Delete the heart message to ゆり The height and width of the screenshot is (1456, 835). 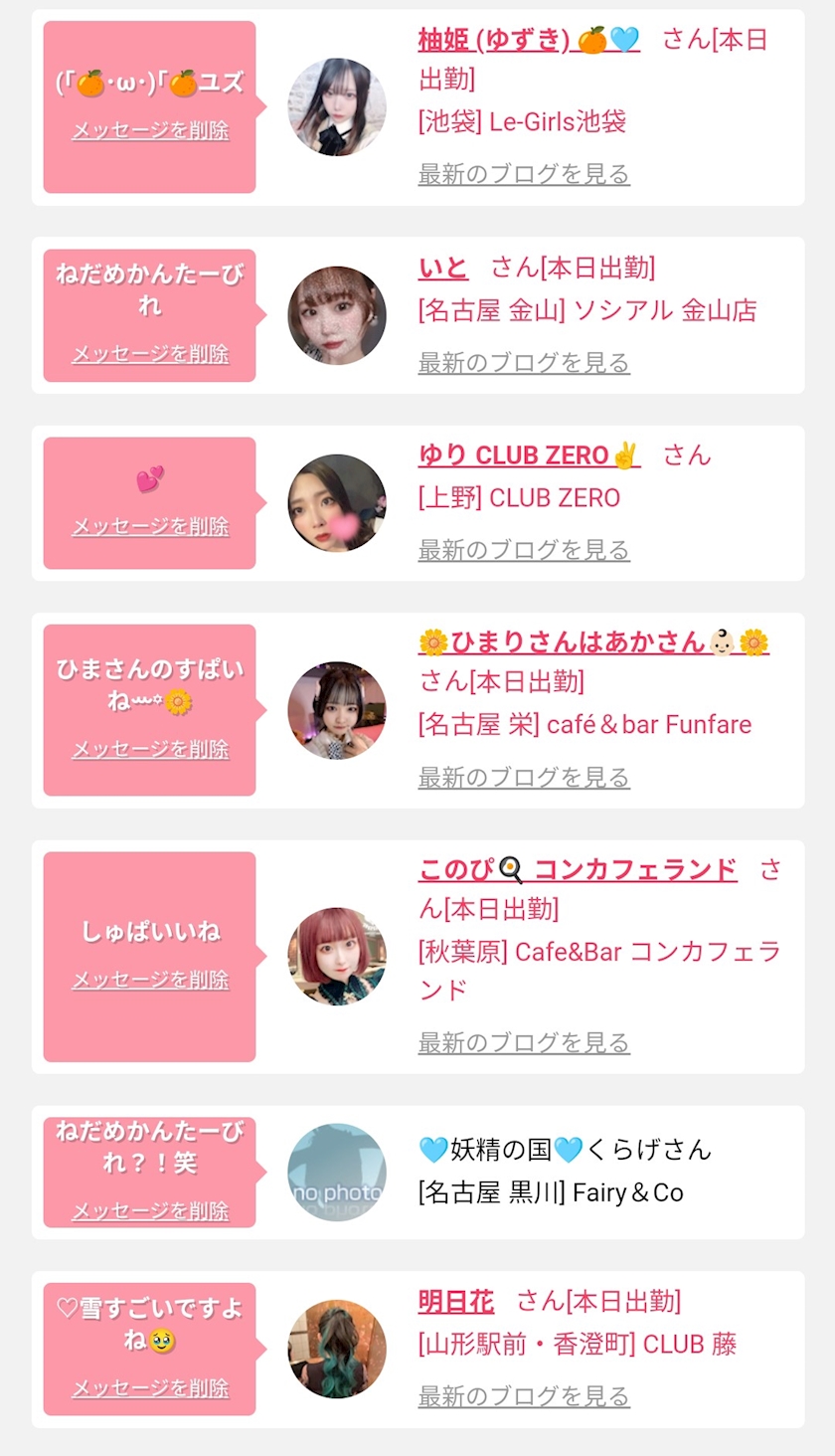click(x=150, y=526)
